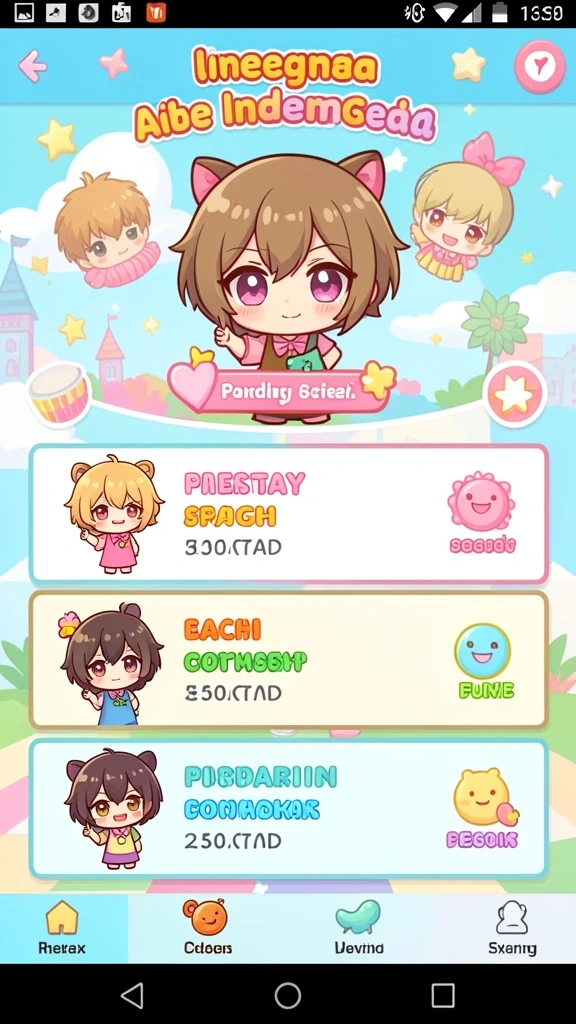Tap the system back button
This screenshot has width=576, height=1024.
133,995
